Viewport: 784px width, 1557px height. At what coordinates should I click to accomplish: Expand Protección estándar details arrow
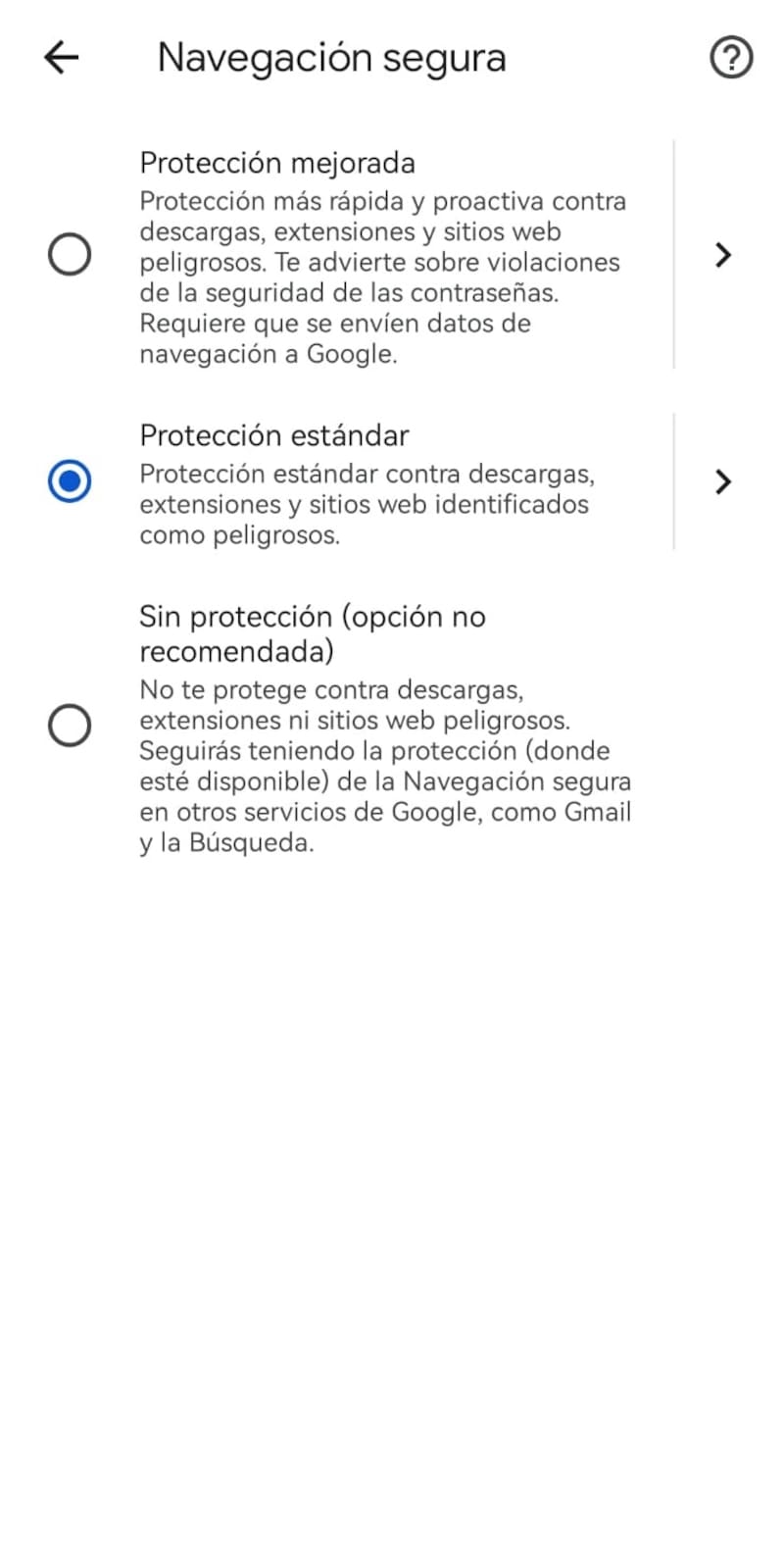(x=723, y=481)
